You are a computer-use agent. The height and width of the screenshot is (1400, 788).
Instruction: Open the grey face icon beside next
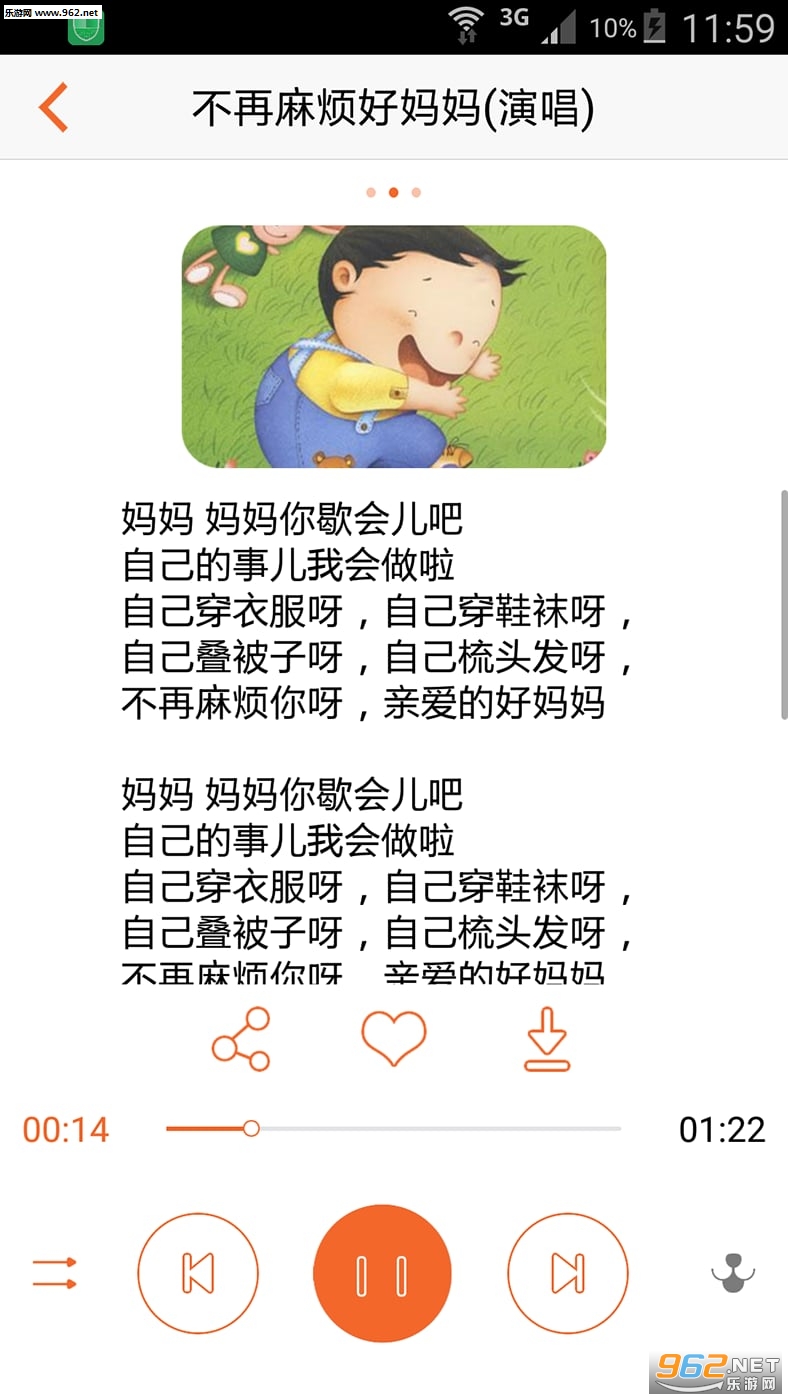[x=733, y=1272]
